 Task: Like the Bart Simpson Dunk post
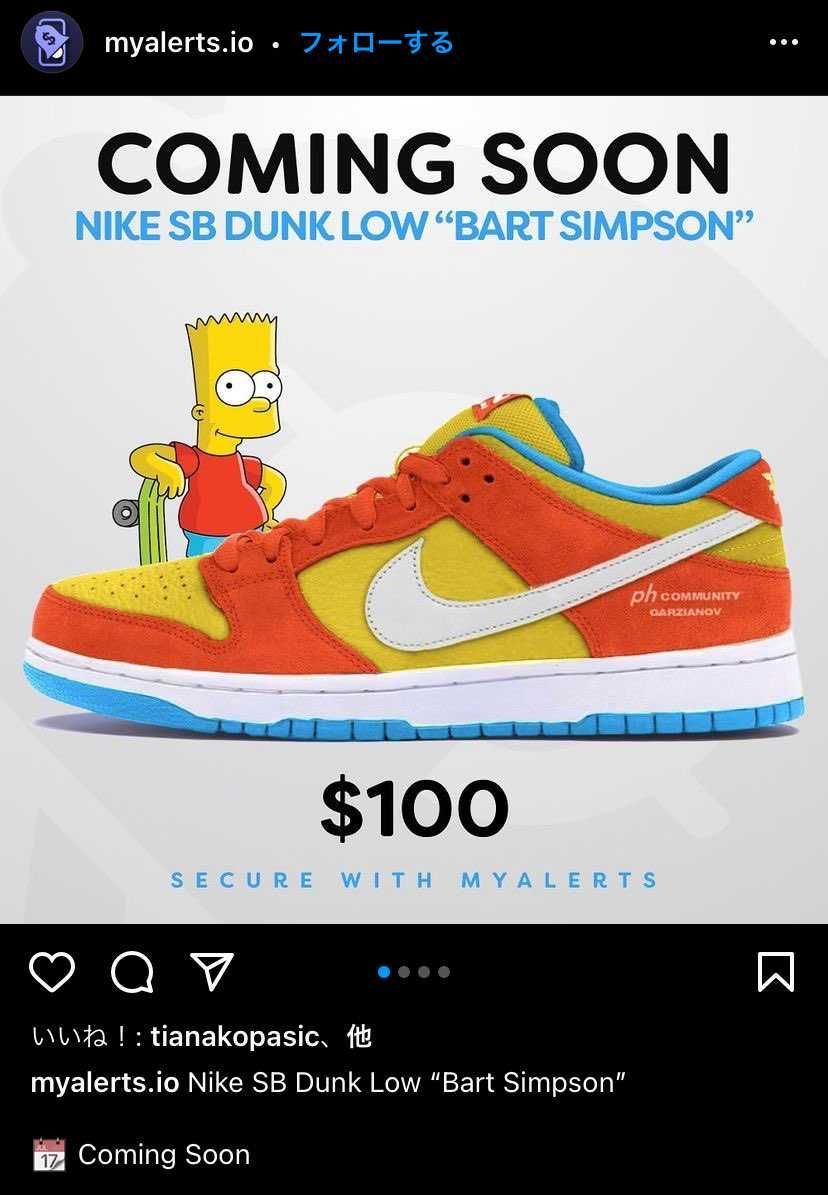pyautogui.click(x=52, y=971)
